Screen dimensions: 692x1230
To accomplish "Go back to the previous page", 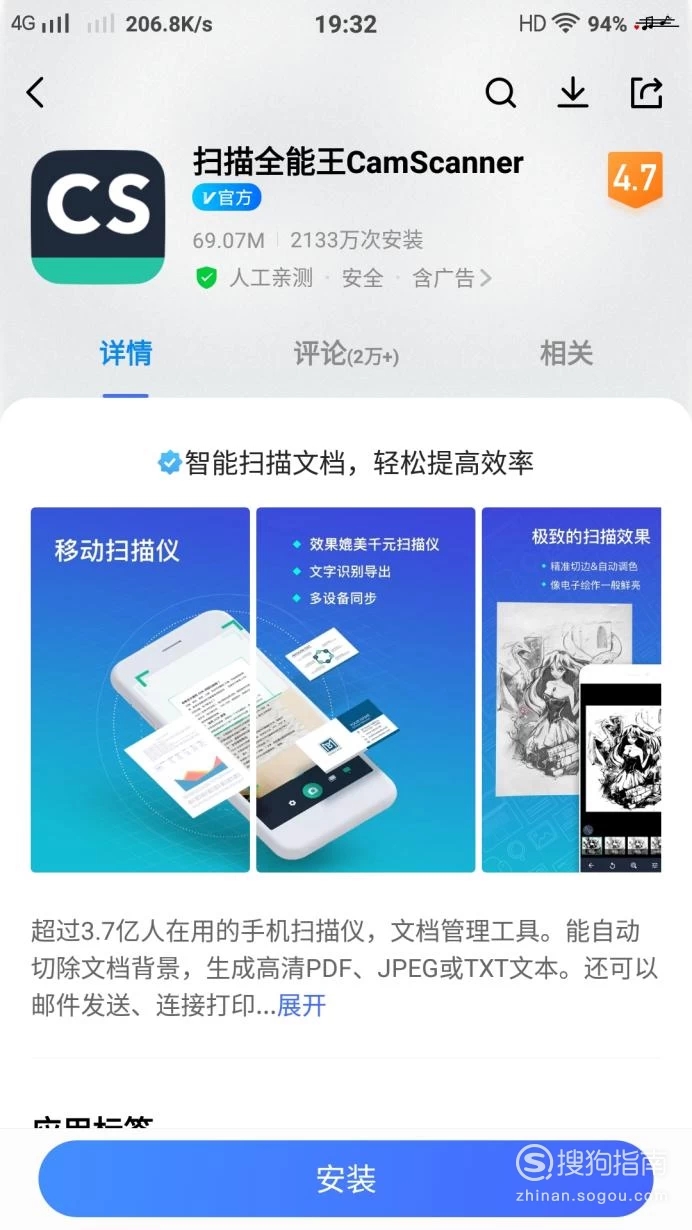I will pyautogui.click(x=36, y=93).
